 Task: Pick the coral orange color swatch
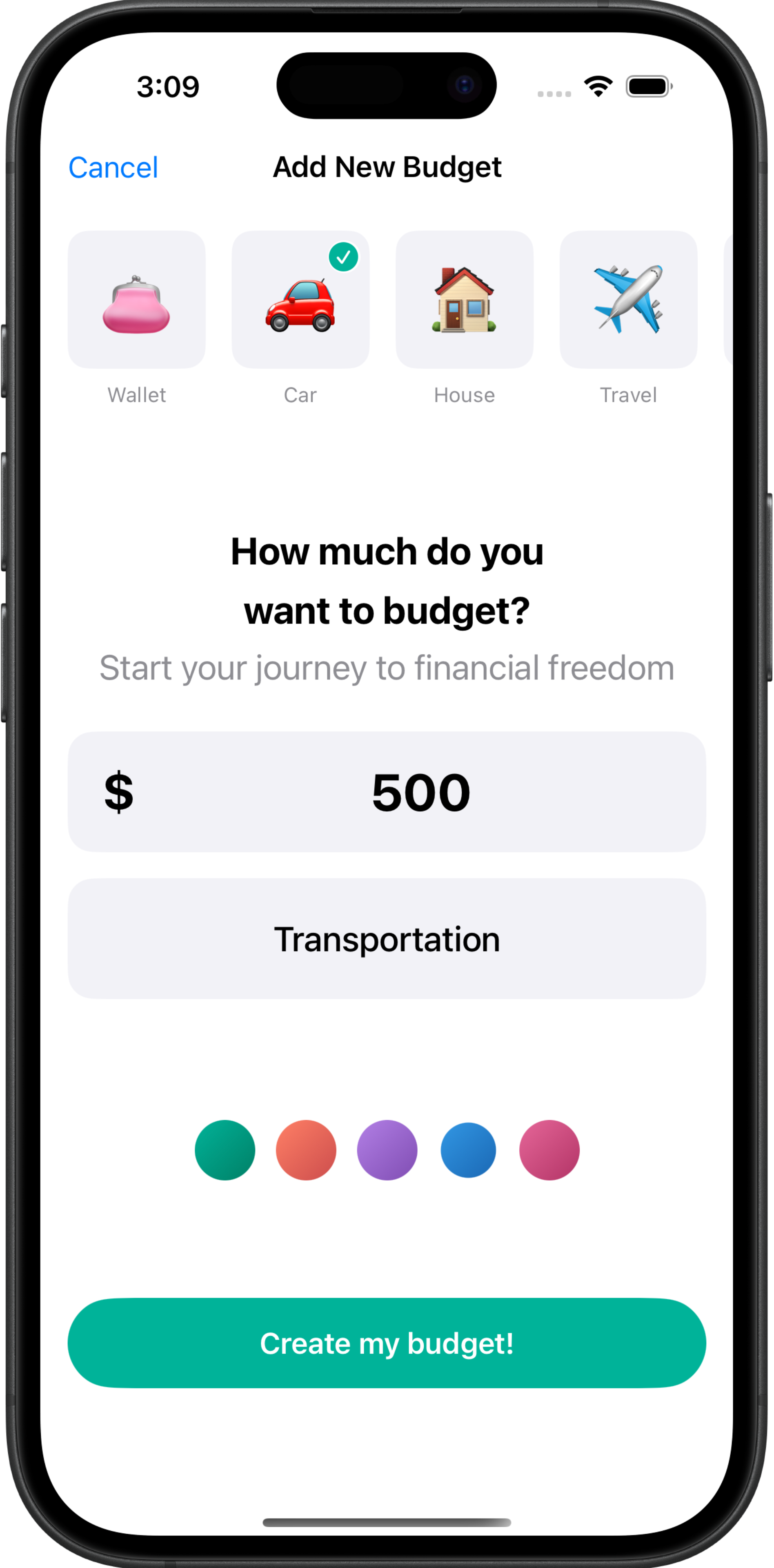pyautogui.click(x=306, y=1150)
